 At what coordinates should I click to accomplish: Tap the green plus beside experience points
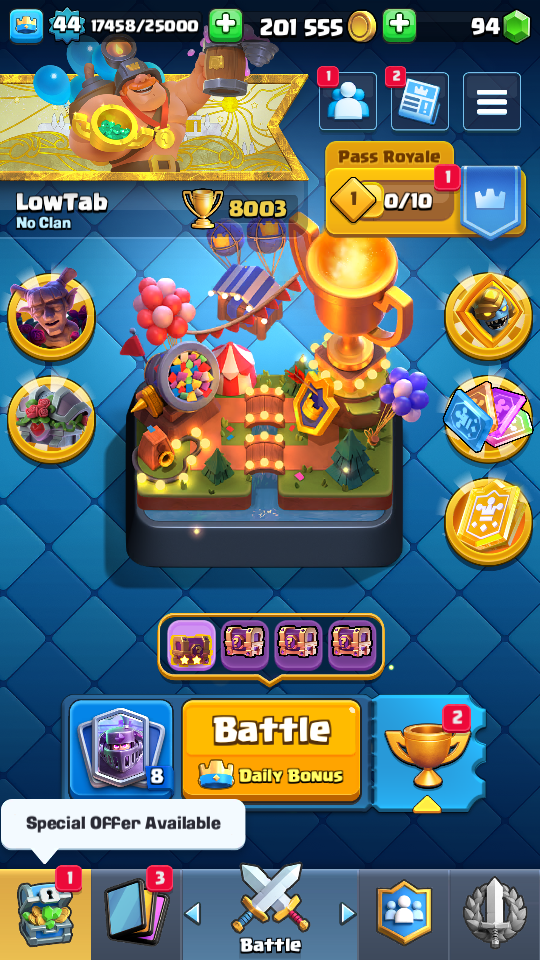226,25
